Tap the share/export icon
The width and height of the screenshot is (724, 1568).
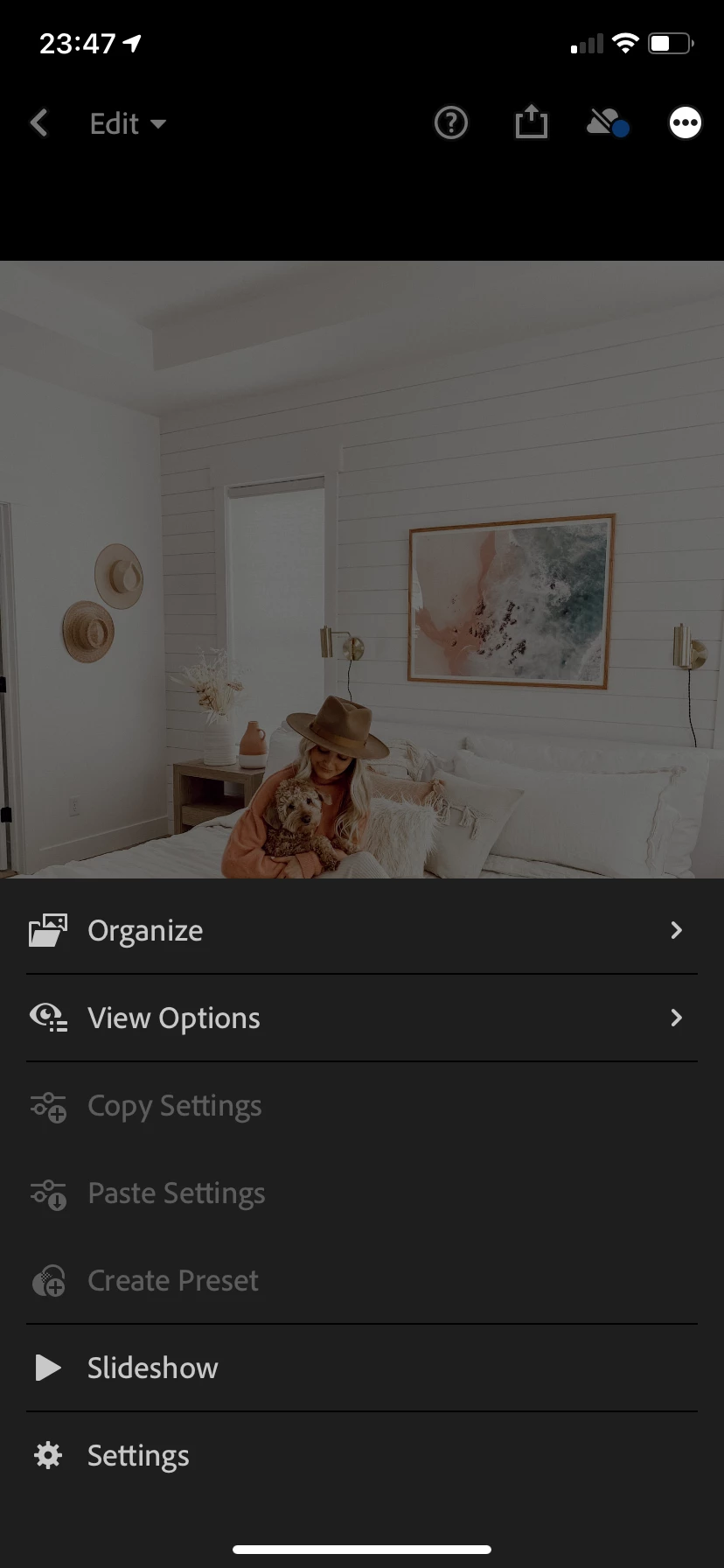coord(531,122)
